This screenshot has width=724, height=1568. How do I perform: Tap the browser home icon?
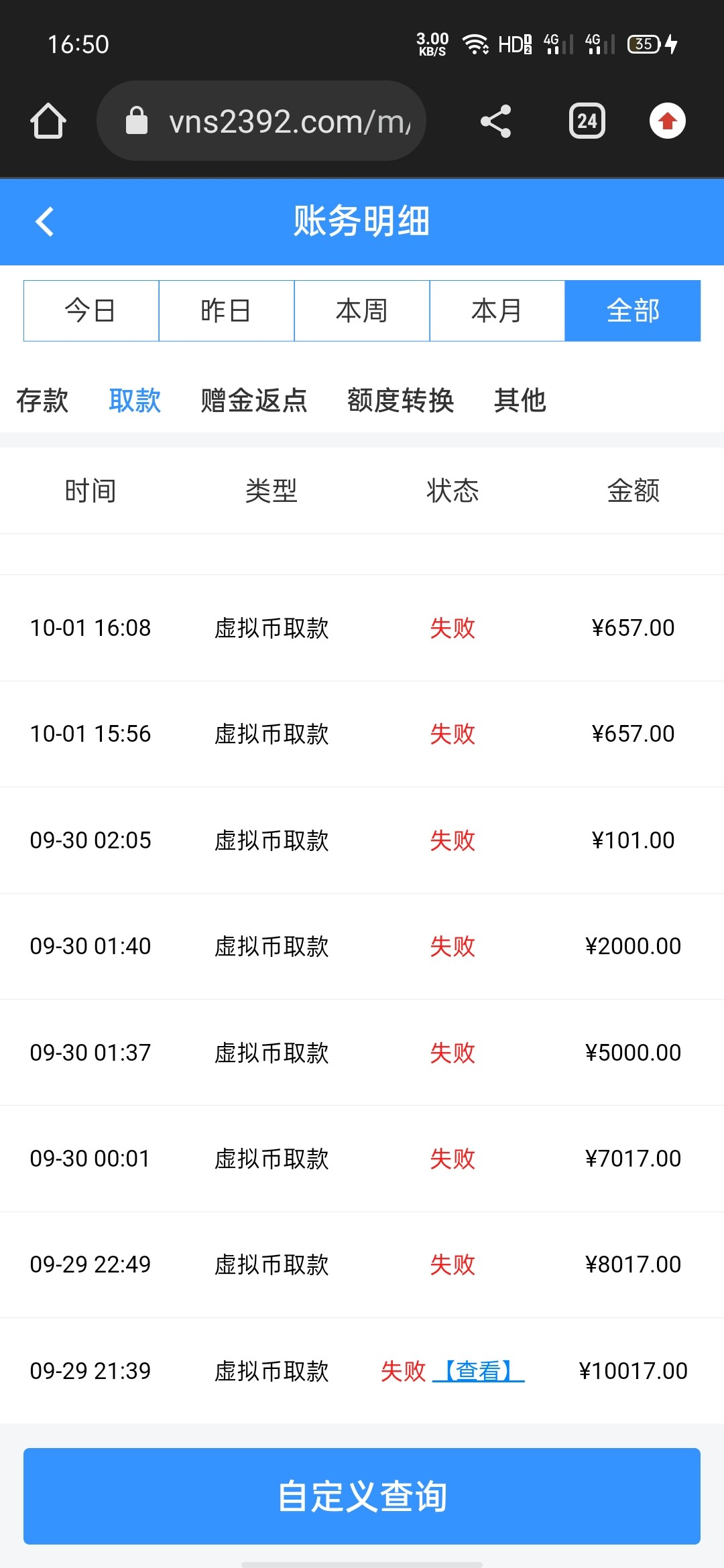click(x=48, y=121)
